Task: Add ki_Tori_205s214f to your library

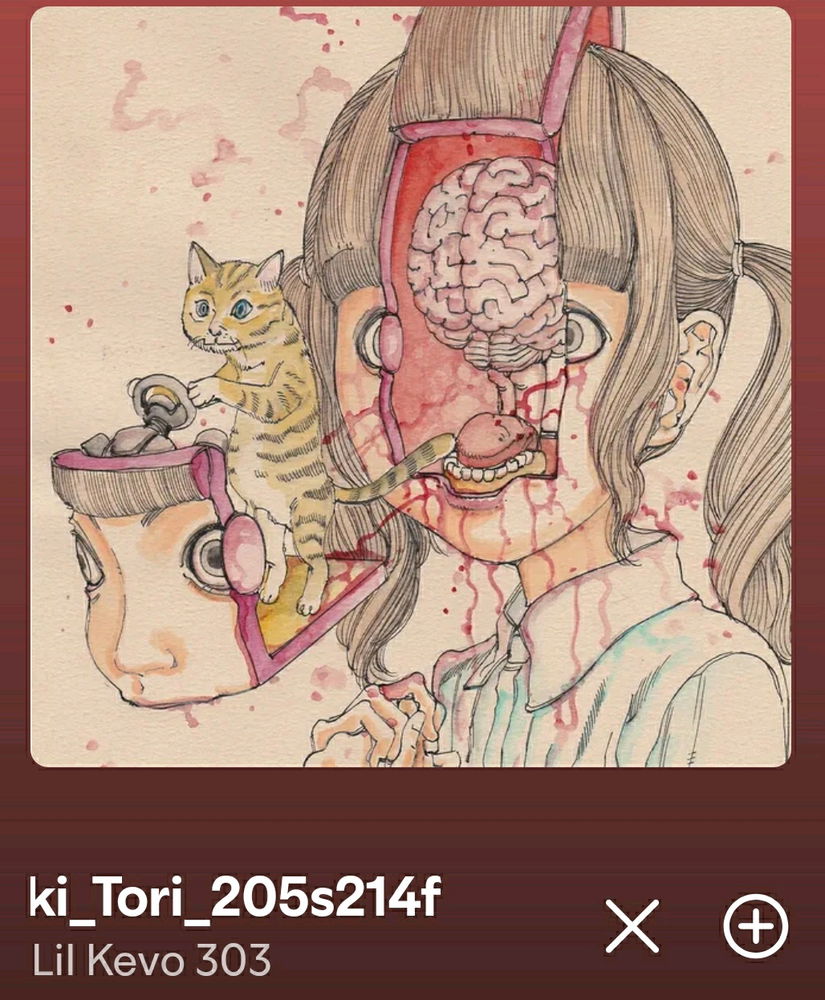Action: pos(755,926)
